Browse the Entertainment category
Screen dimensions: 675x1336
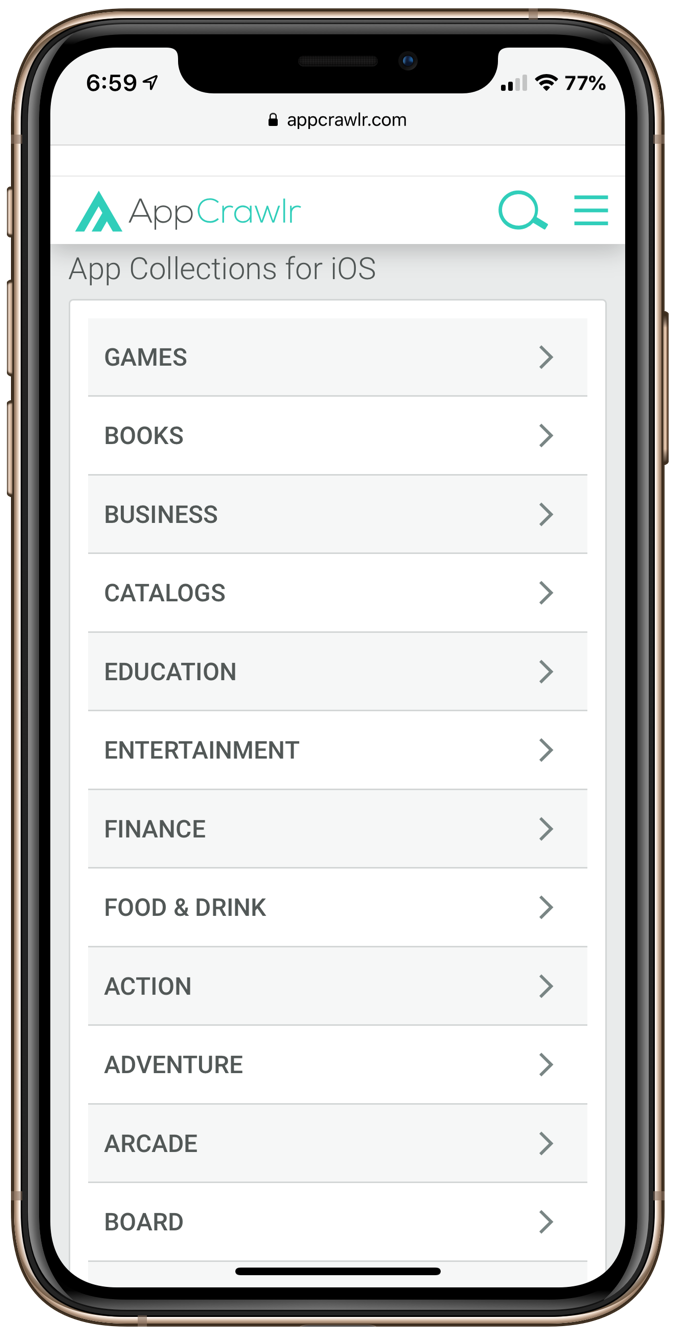coord(337,750)
